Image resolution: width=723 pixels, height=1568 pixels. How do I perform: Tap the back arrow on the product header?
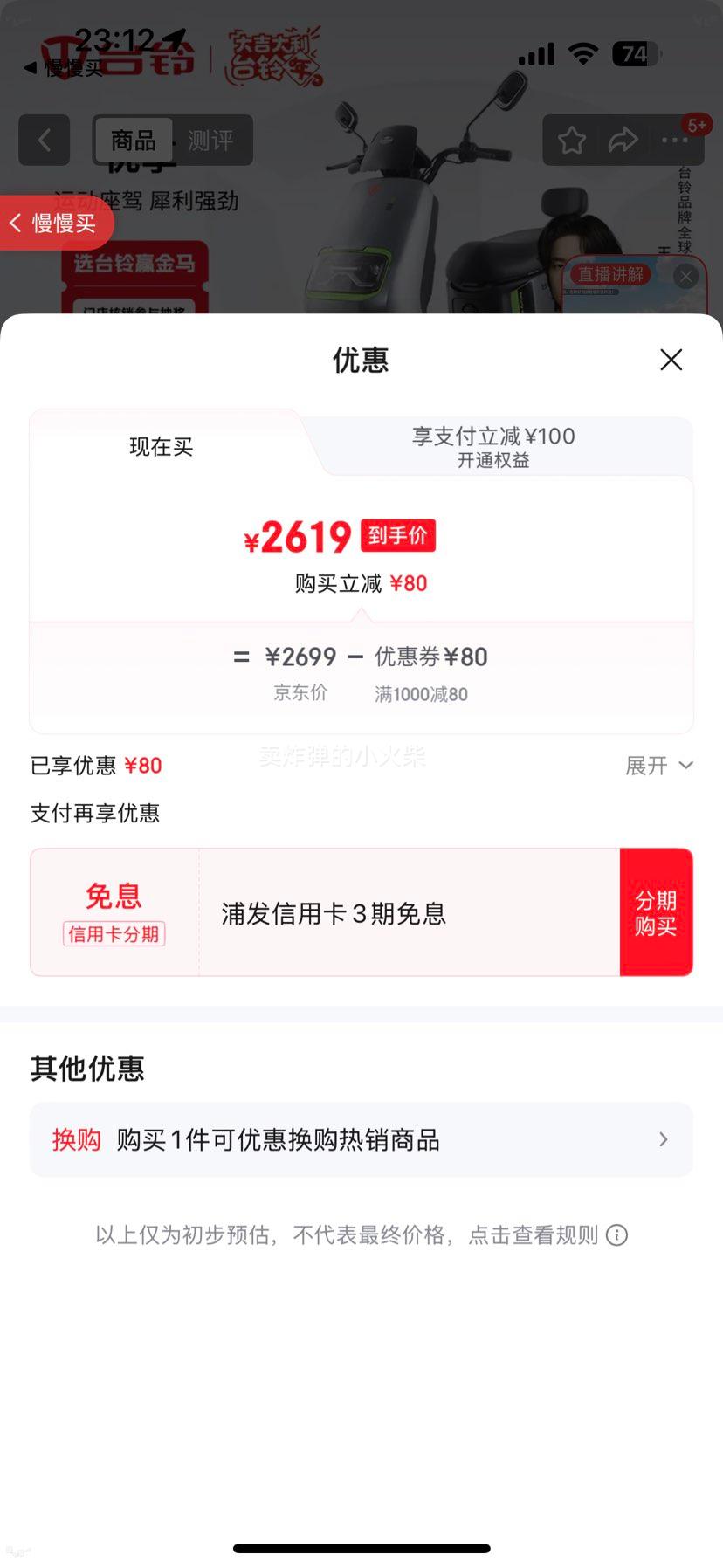[44, 140]
